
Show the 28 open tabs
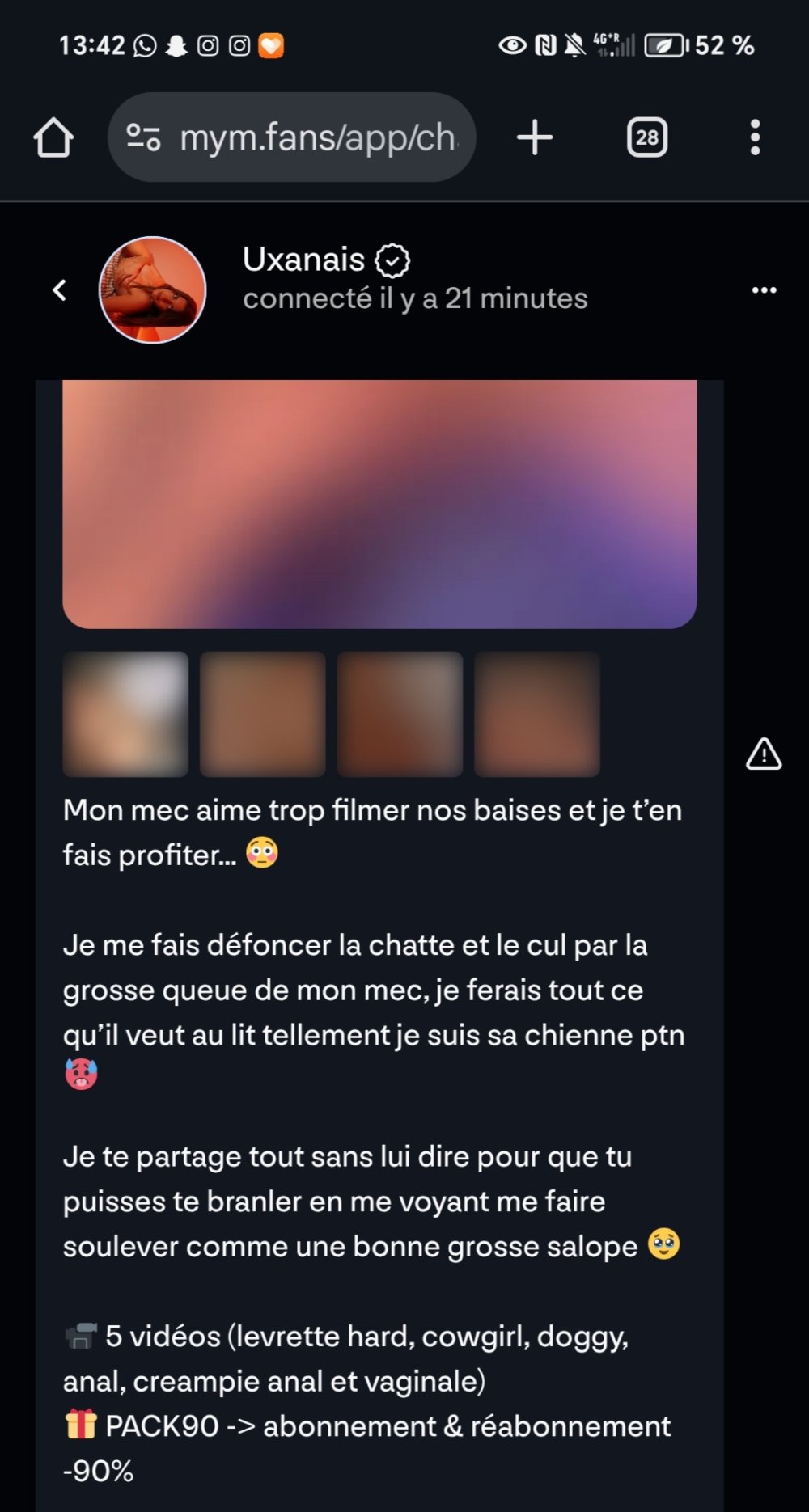click(646, 138)
